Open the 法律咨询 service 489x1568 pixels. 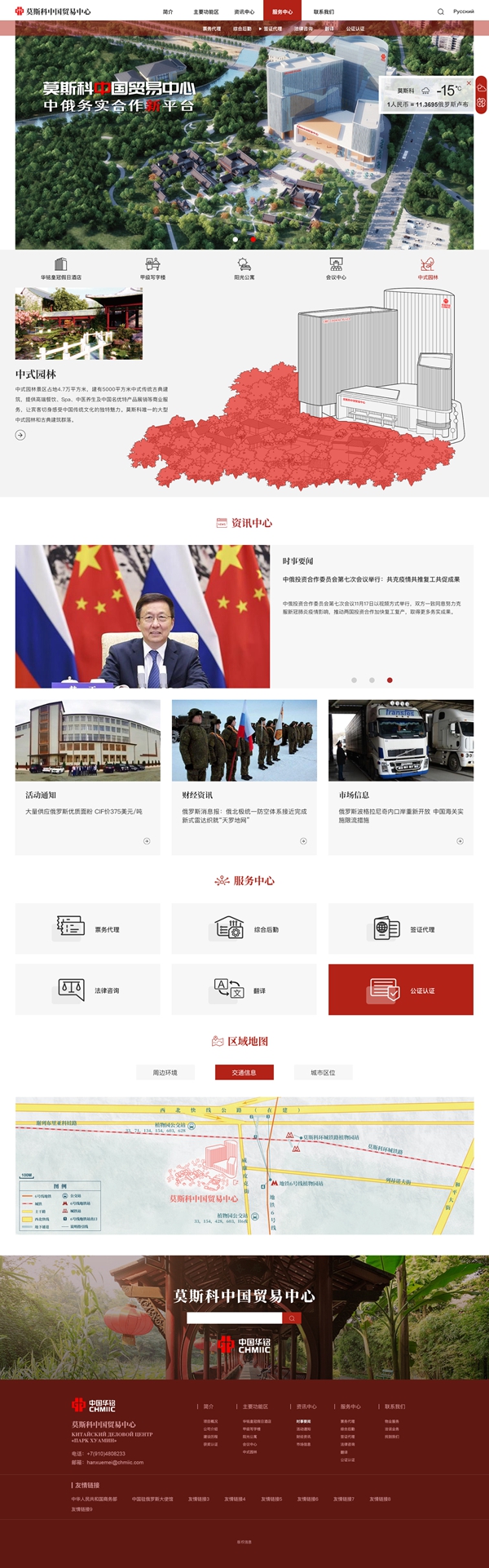click(x=87, y=990)
